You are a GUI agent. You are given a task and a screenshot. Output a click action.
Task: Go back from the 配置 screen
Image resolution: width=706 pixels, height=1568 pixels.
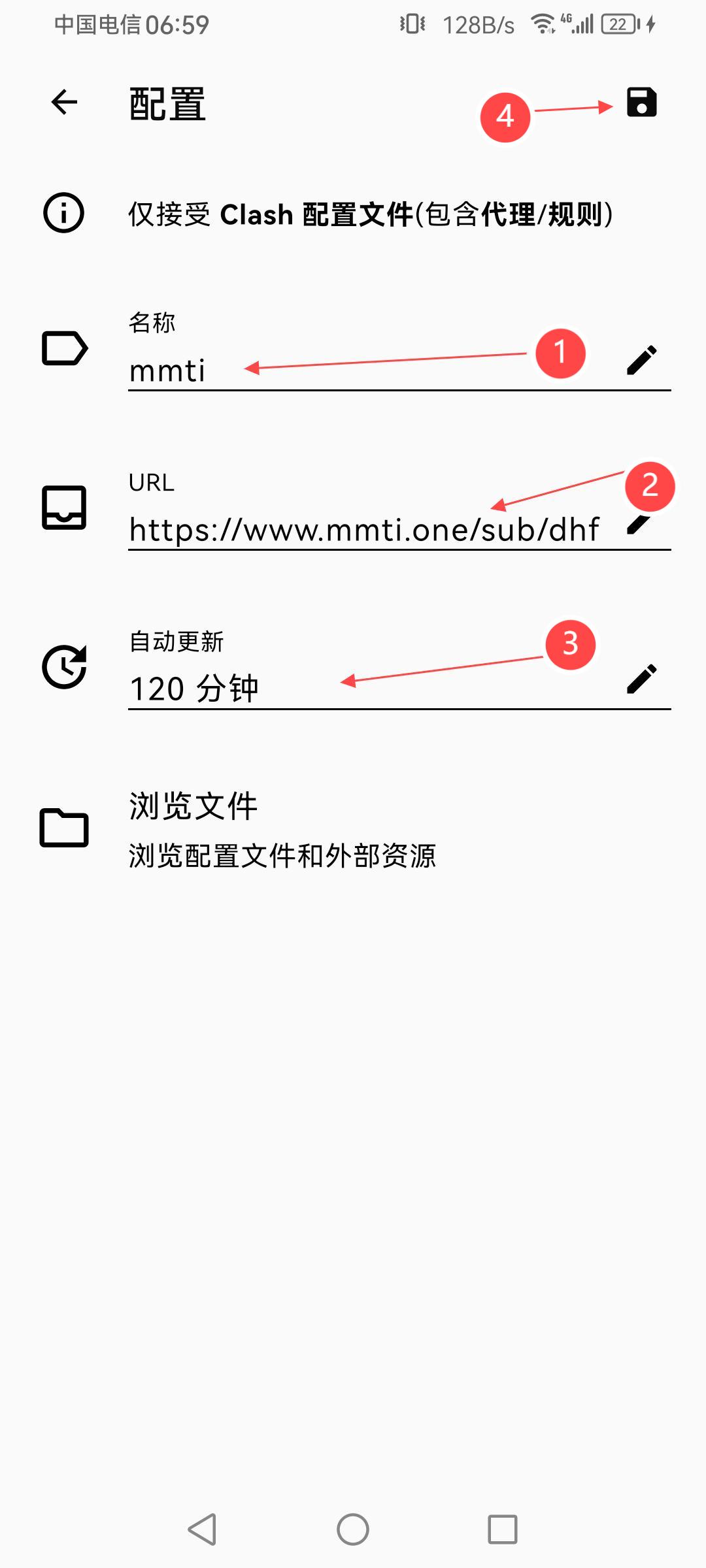[x=64, y=102]
